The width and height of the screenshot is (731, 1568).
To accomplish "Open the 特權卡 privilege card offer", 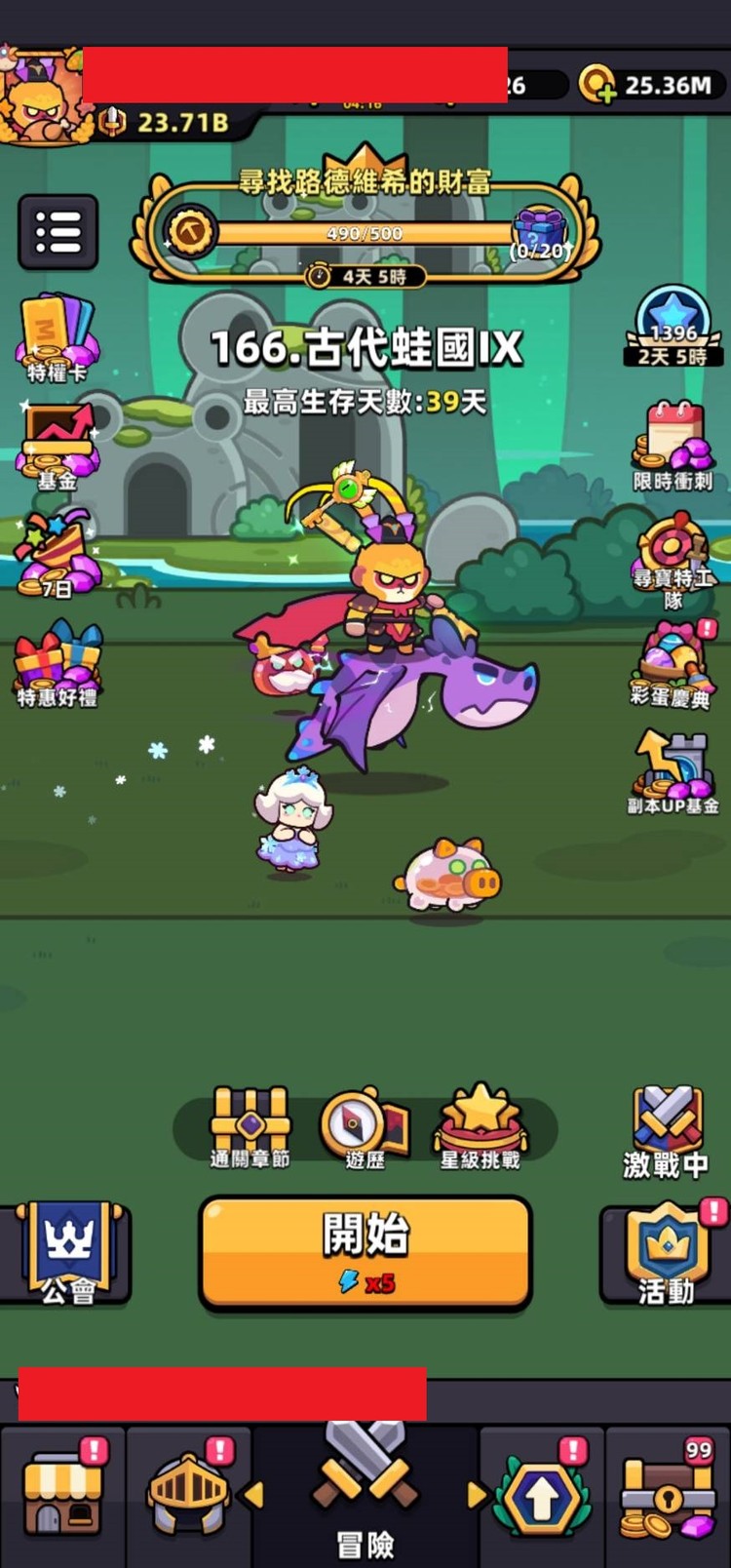I will [57, 337].
